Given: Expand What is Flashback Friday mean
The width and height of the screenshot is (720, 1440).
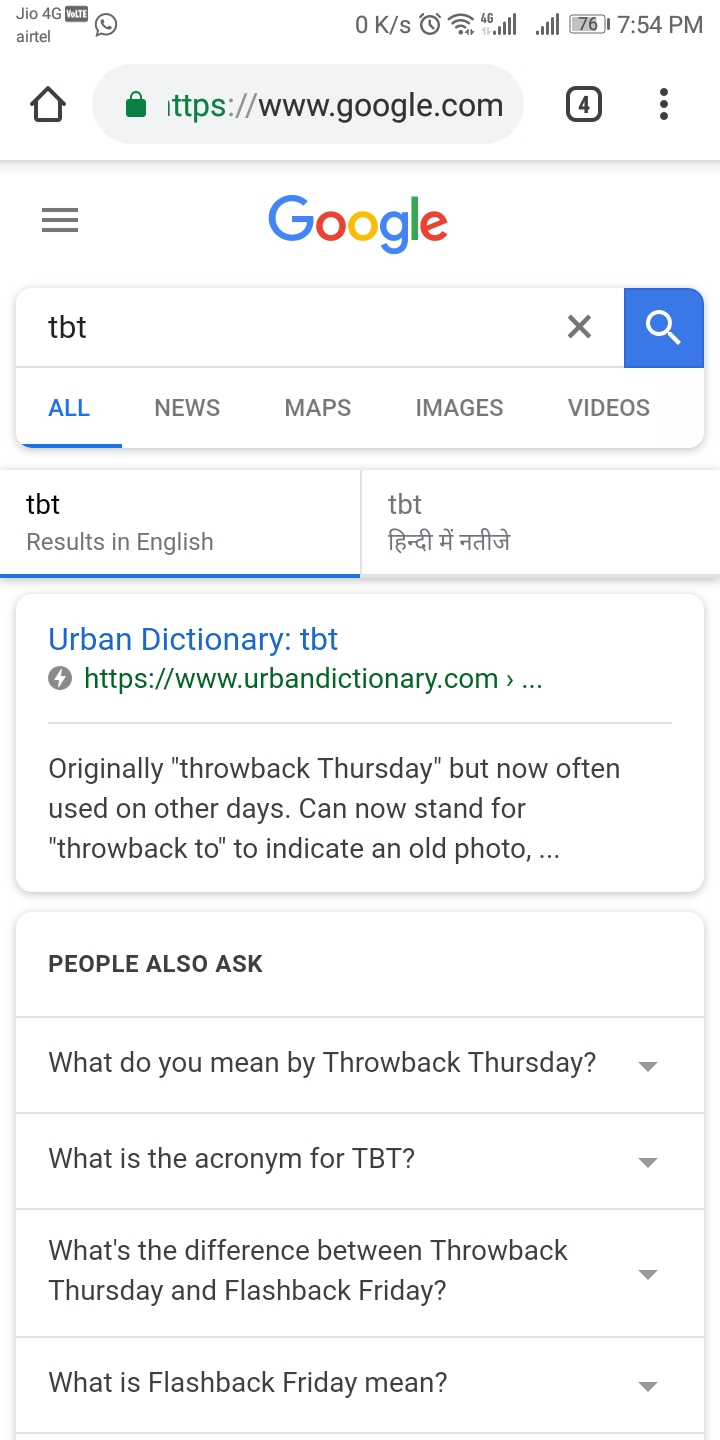Looking at the screenshot, I should click(x=360, y=1385).
